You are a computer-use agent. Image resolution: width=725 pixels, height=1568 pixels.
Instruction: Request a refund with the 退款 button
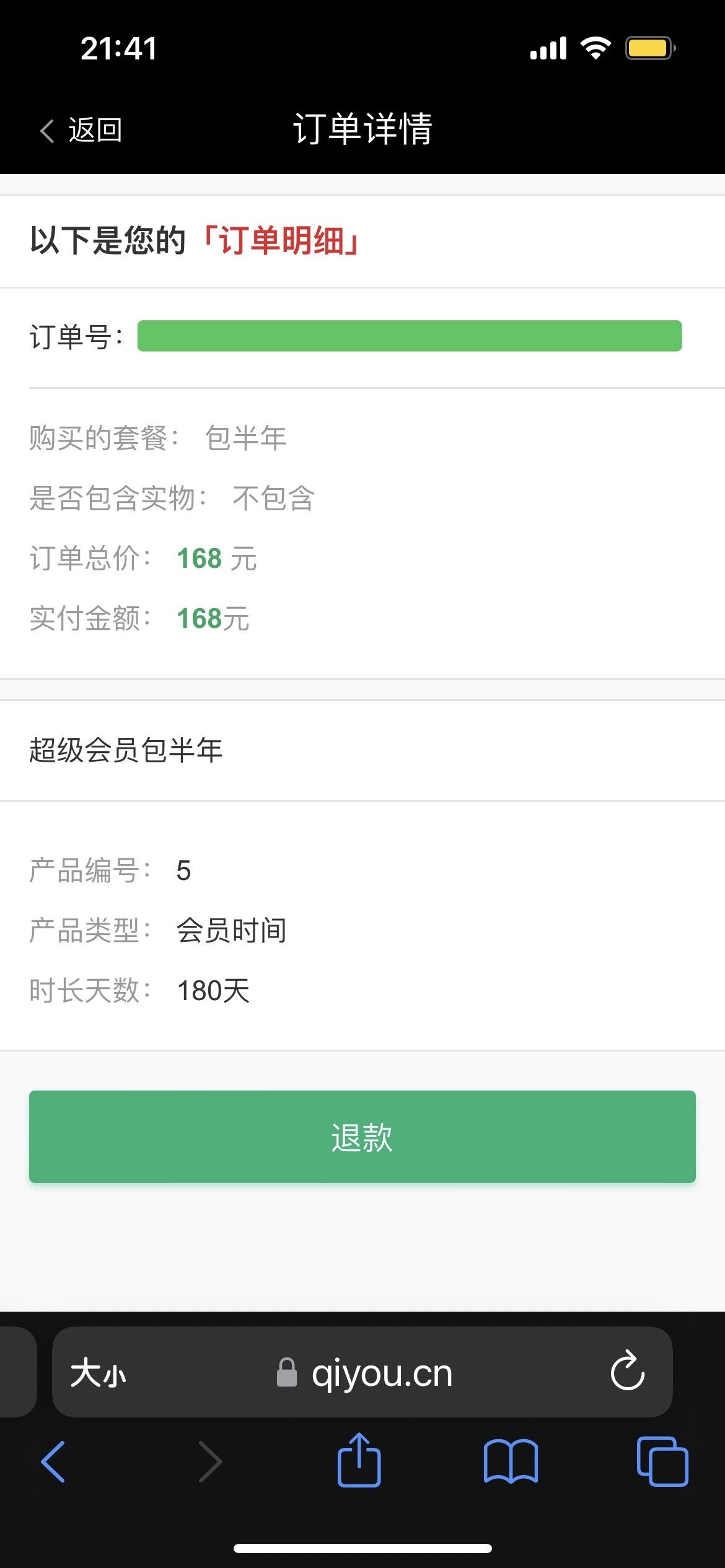point(362,1136)
